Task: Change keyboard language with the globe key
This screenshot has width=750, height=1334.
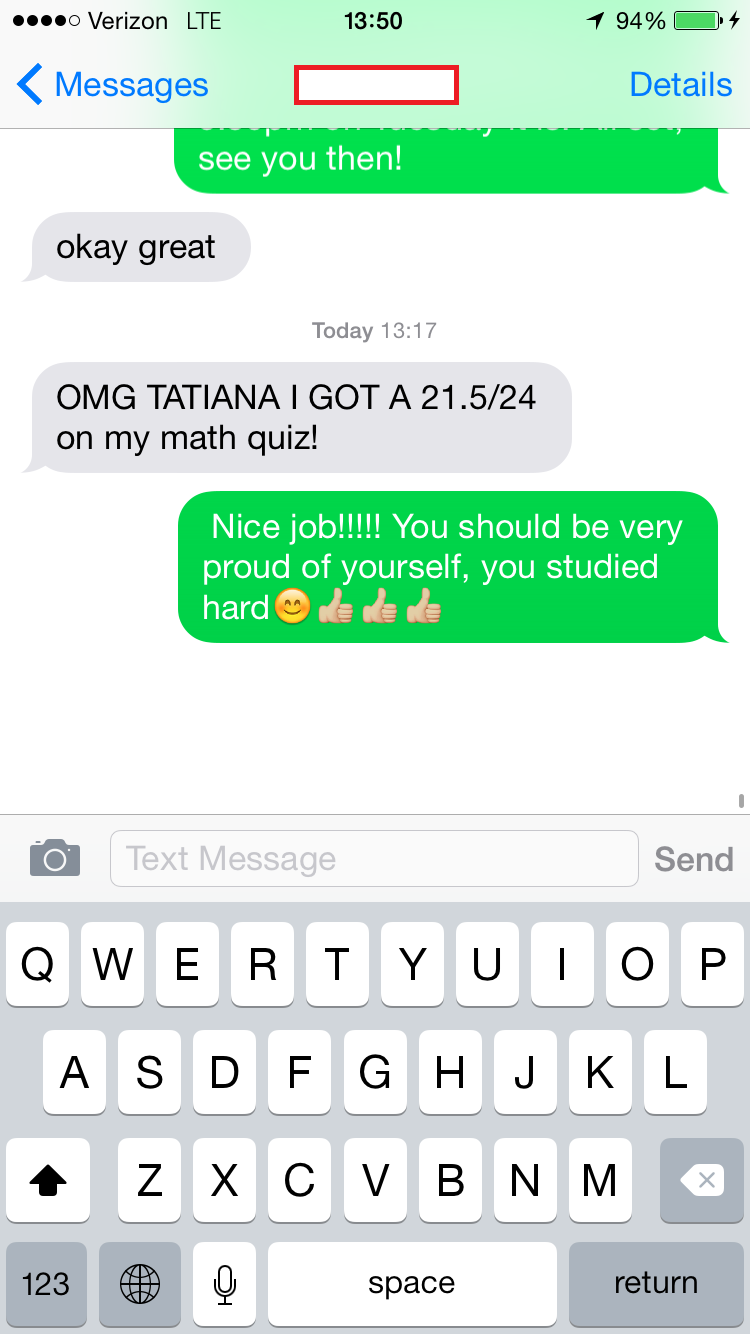Action: click(139, 1283)
